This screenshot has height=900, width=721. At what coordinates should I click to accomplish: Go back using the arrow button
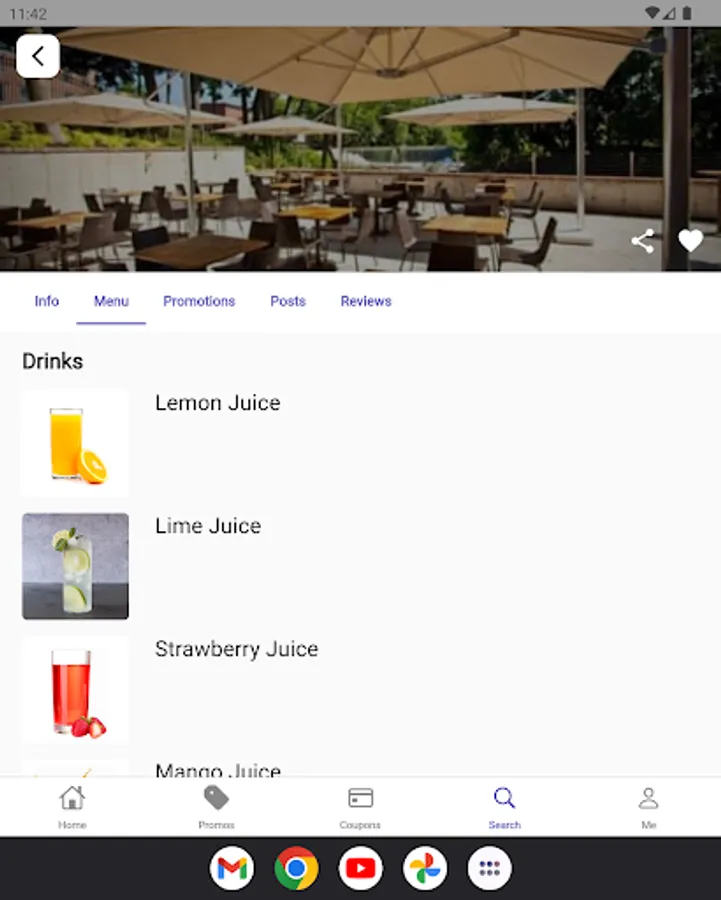38,56
